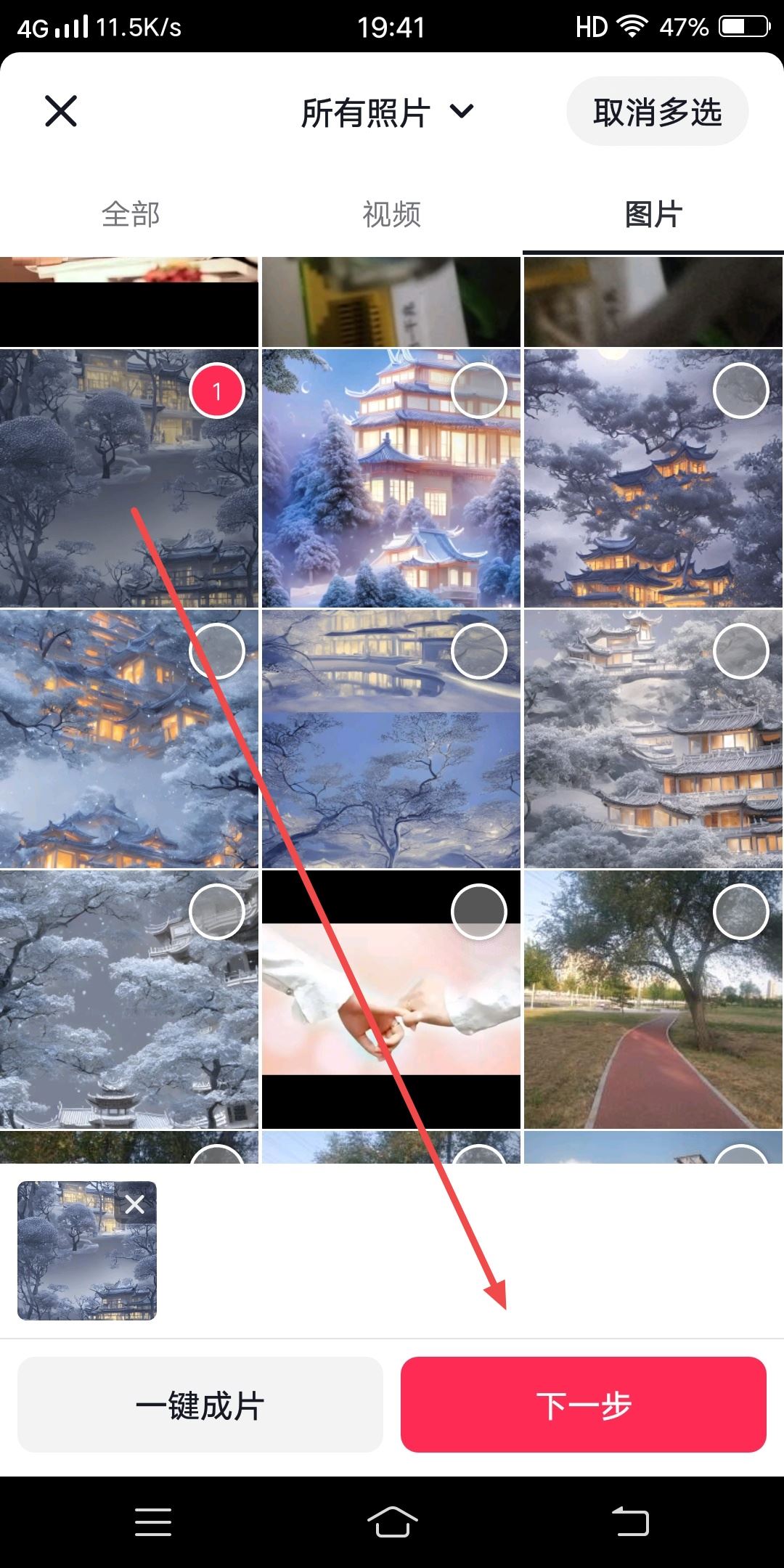Proceed with 下一步 button
Viewport: 784px width, 1568px height.
[x=583, y=1405]
